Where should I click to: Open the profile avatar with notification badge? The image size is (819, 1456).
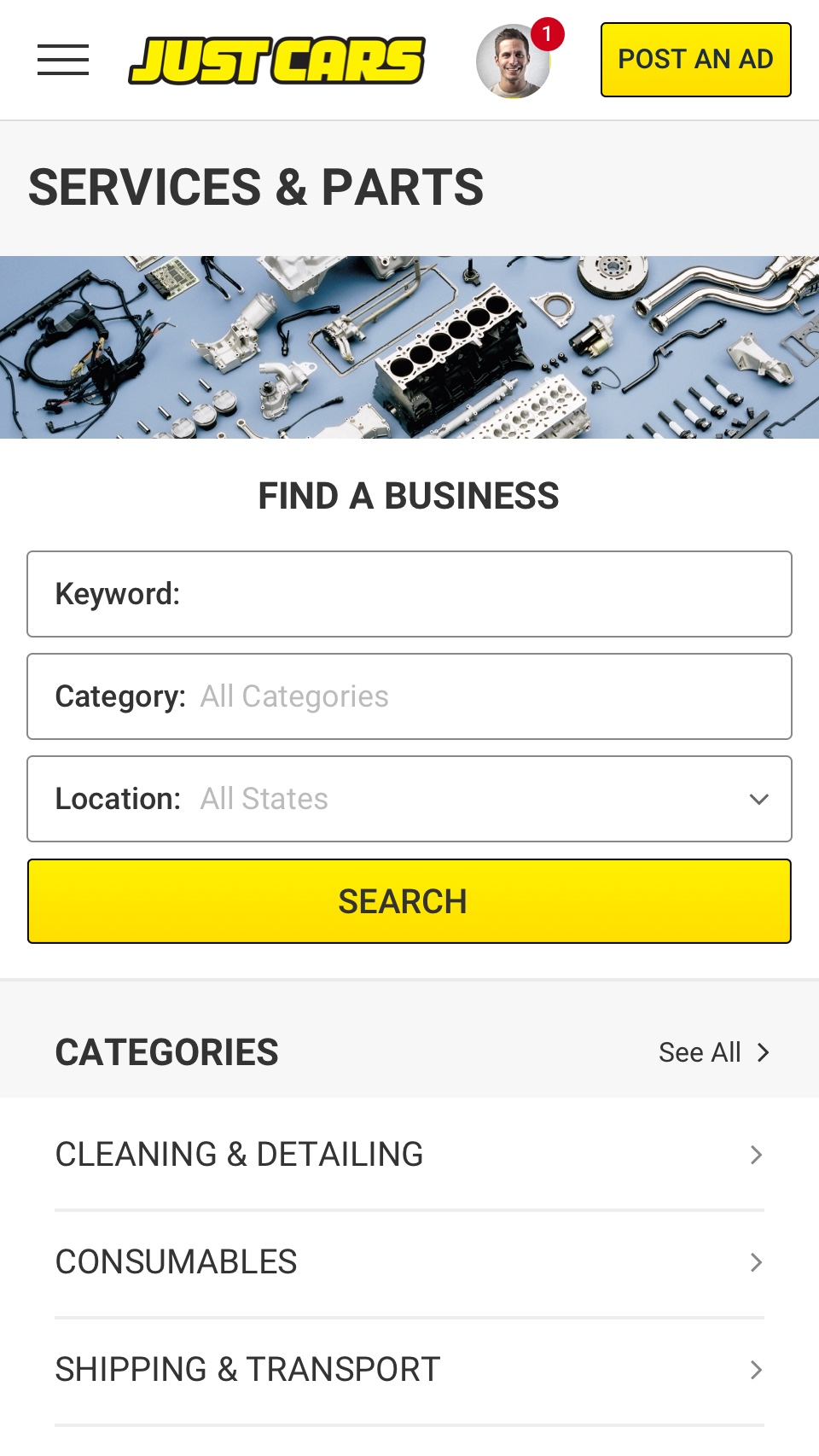coord(514,60)
